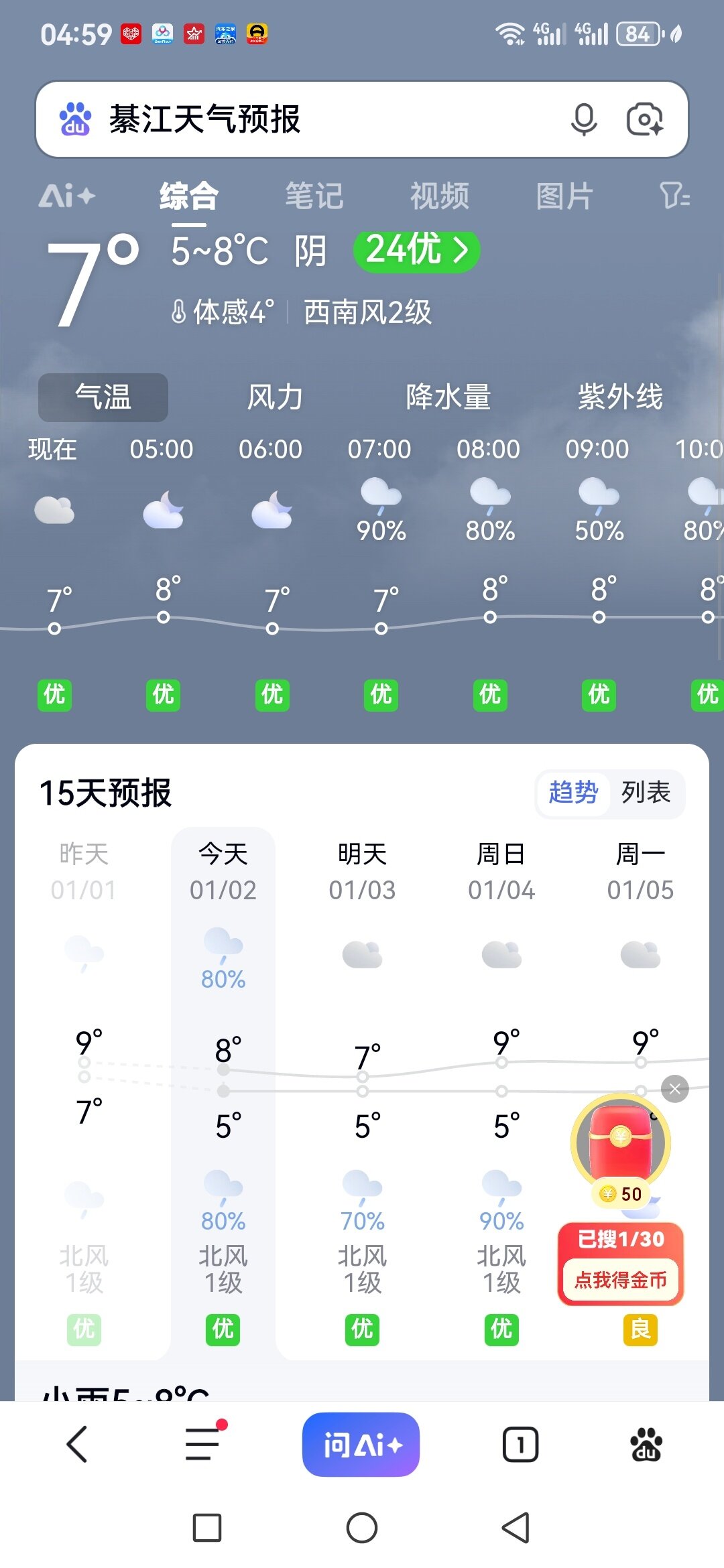
Task: Switch to the 笔记 tab
Action: click(314, 196)
